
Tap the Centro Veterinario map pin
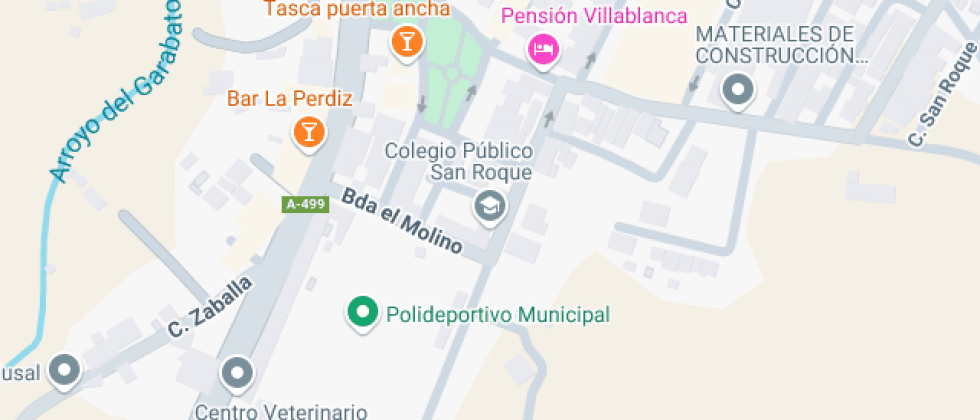pos(237,373)
